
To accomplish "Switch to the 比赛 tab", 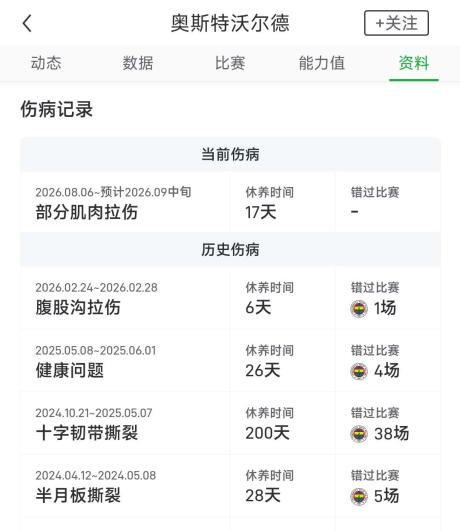I will click(x=230, y=63).
